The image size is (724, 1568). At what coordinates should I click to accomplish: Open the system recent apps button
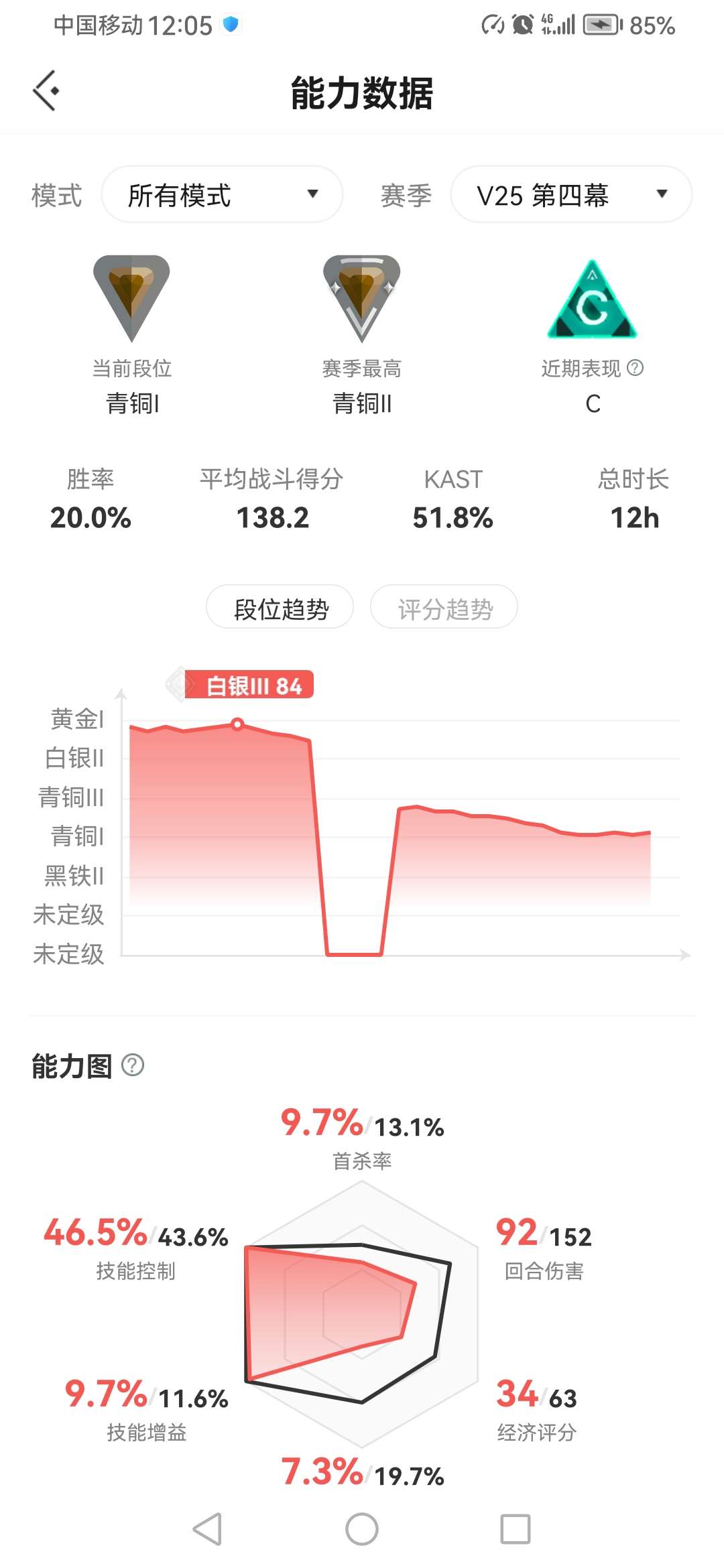(x=515, y=1529)
